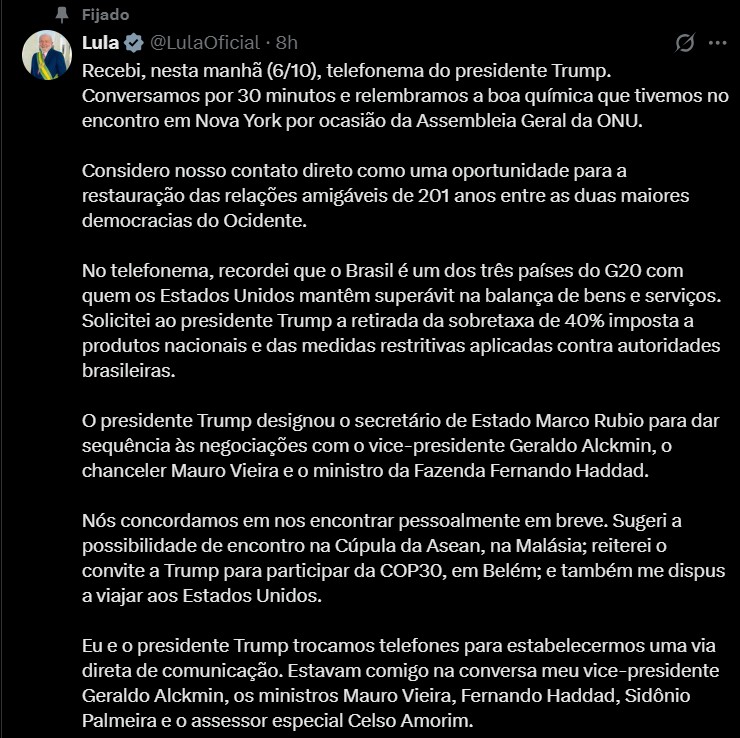Open the @LulaOficial handle
This screenshot has height=738, width=740.
pyautogui.click(x=206, y=43)
